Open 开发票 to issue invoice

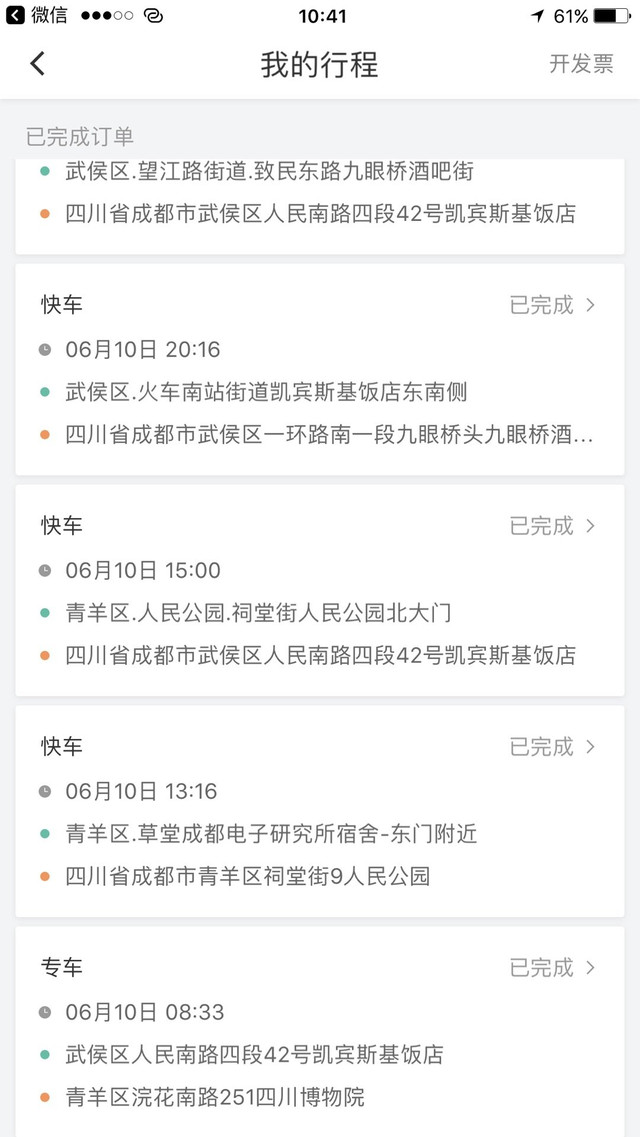581,64
